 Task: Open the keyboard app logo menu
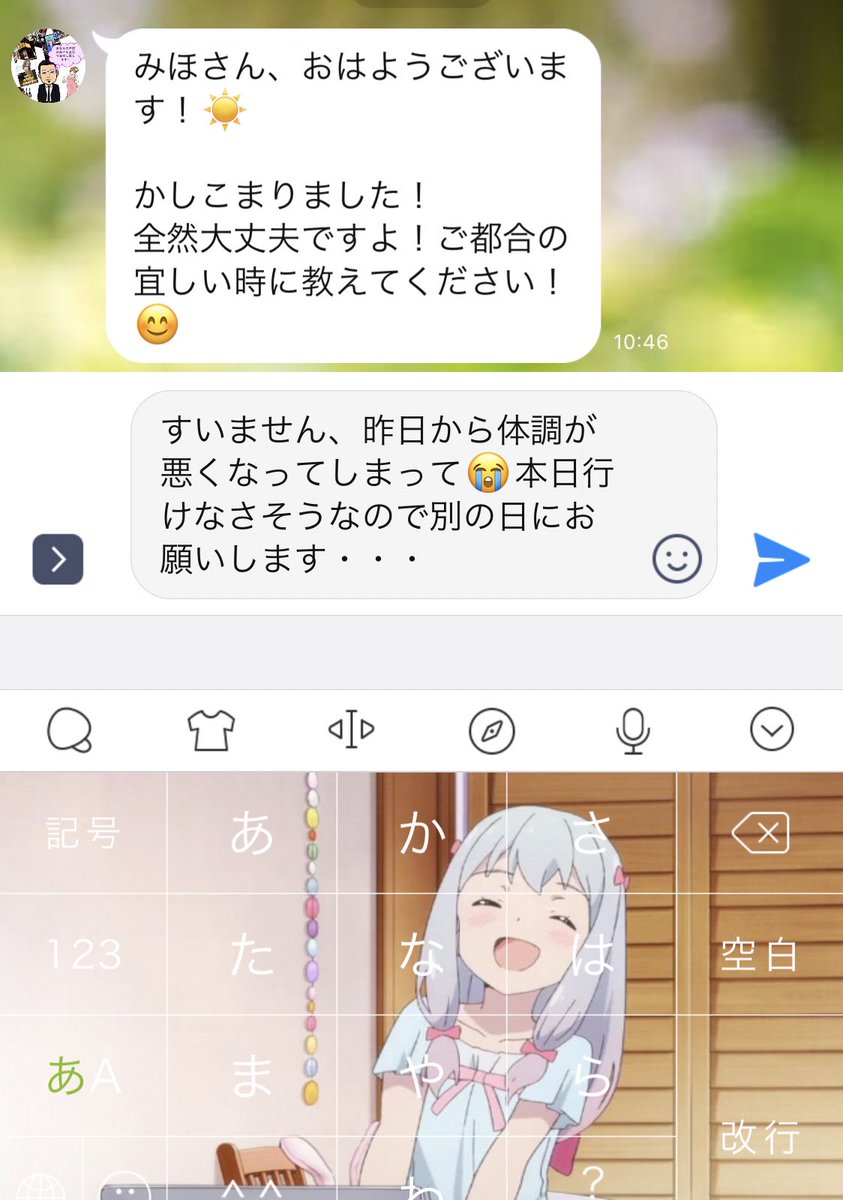point(70,731)
